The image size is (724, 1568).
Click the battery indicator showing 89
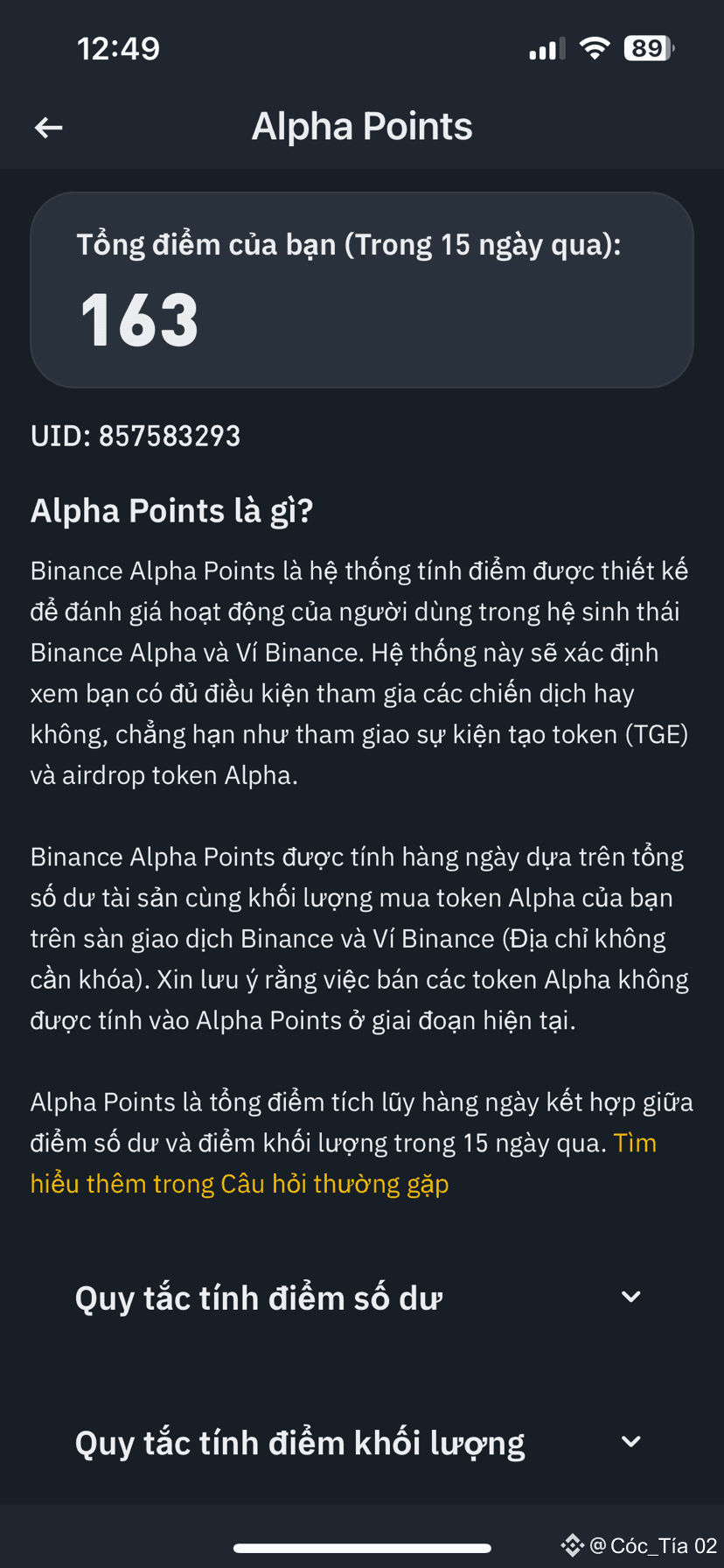click(x=647, y=48)
